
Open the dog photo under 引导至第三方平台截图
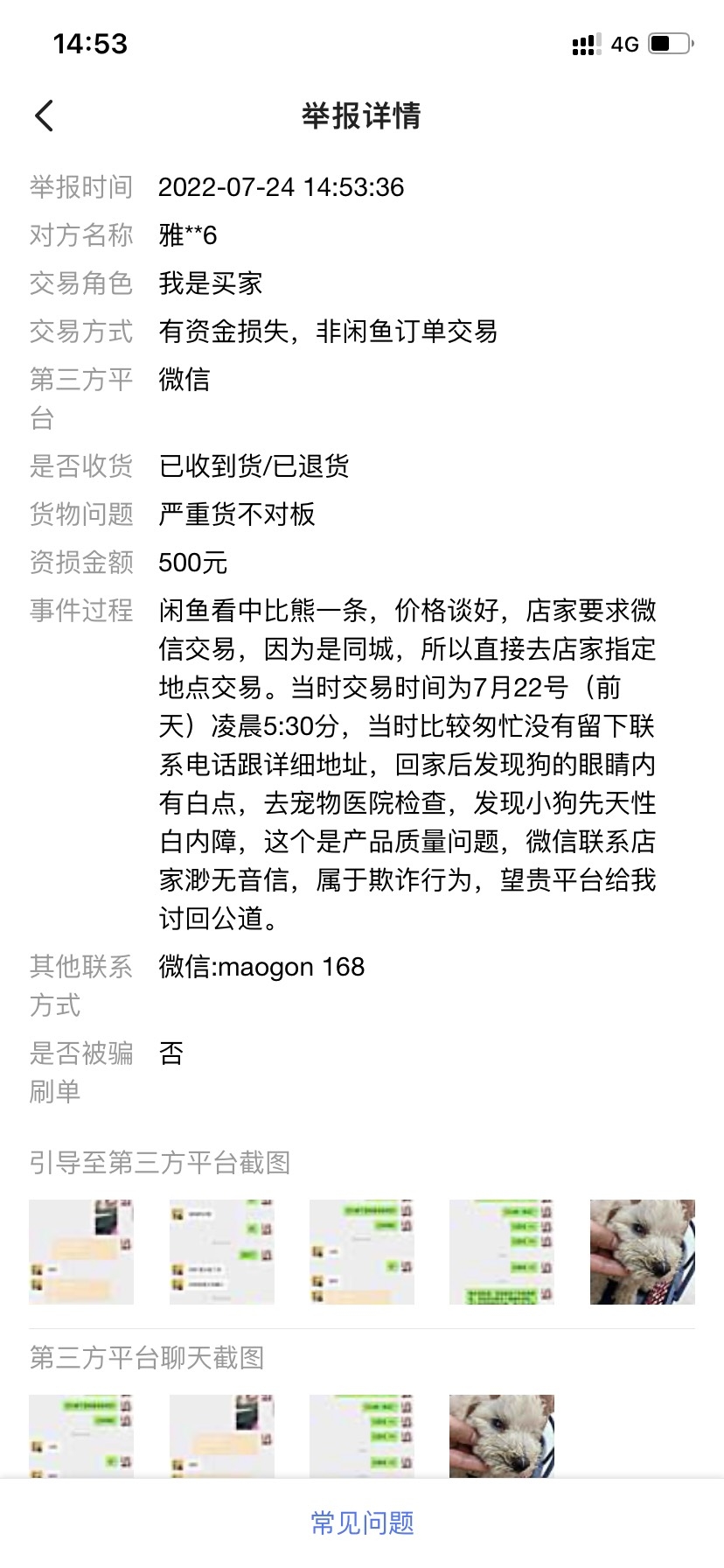tap(642, 1251)
